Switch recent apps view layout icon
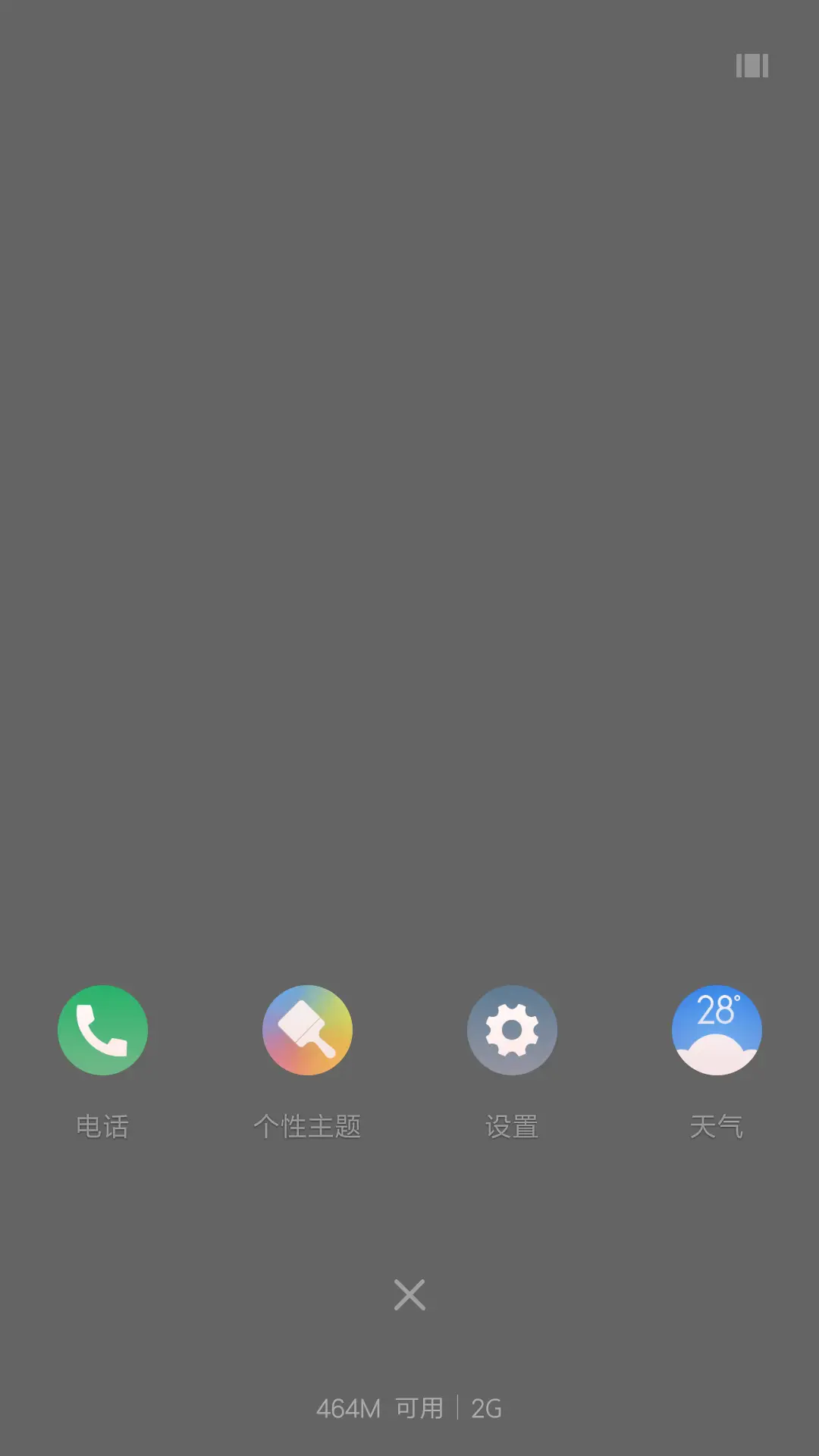The width and height of the screenshot is (819, 1456). pos(752,66)
